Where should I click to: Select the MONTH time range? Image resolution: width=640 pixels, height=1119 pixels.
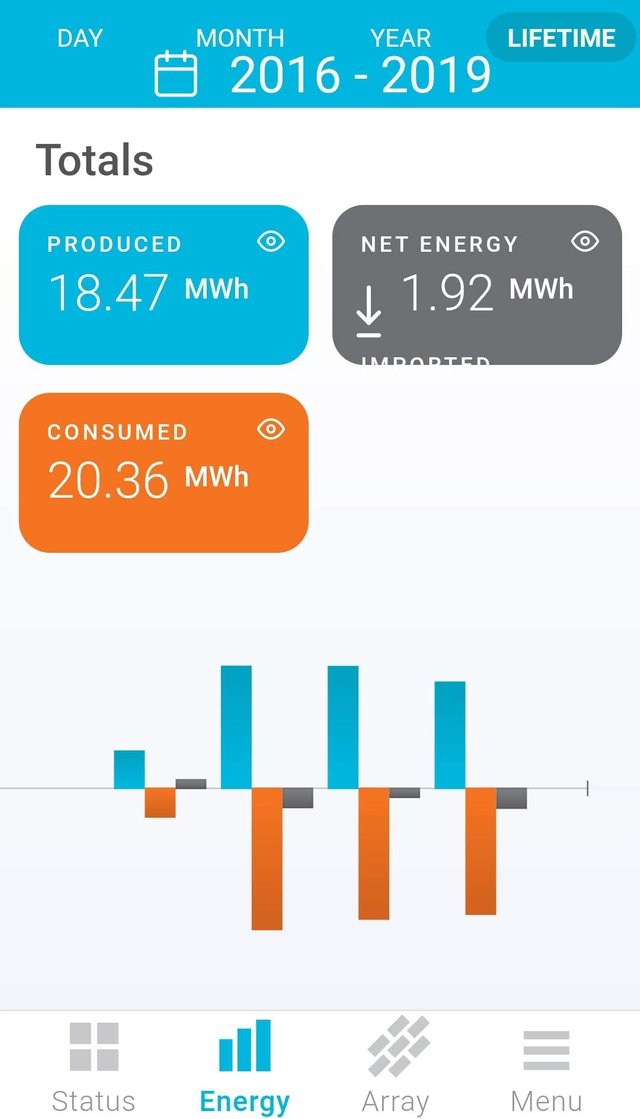point(240,38)
